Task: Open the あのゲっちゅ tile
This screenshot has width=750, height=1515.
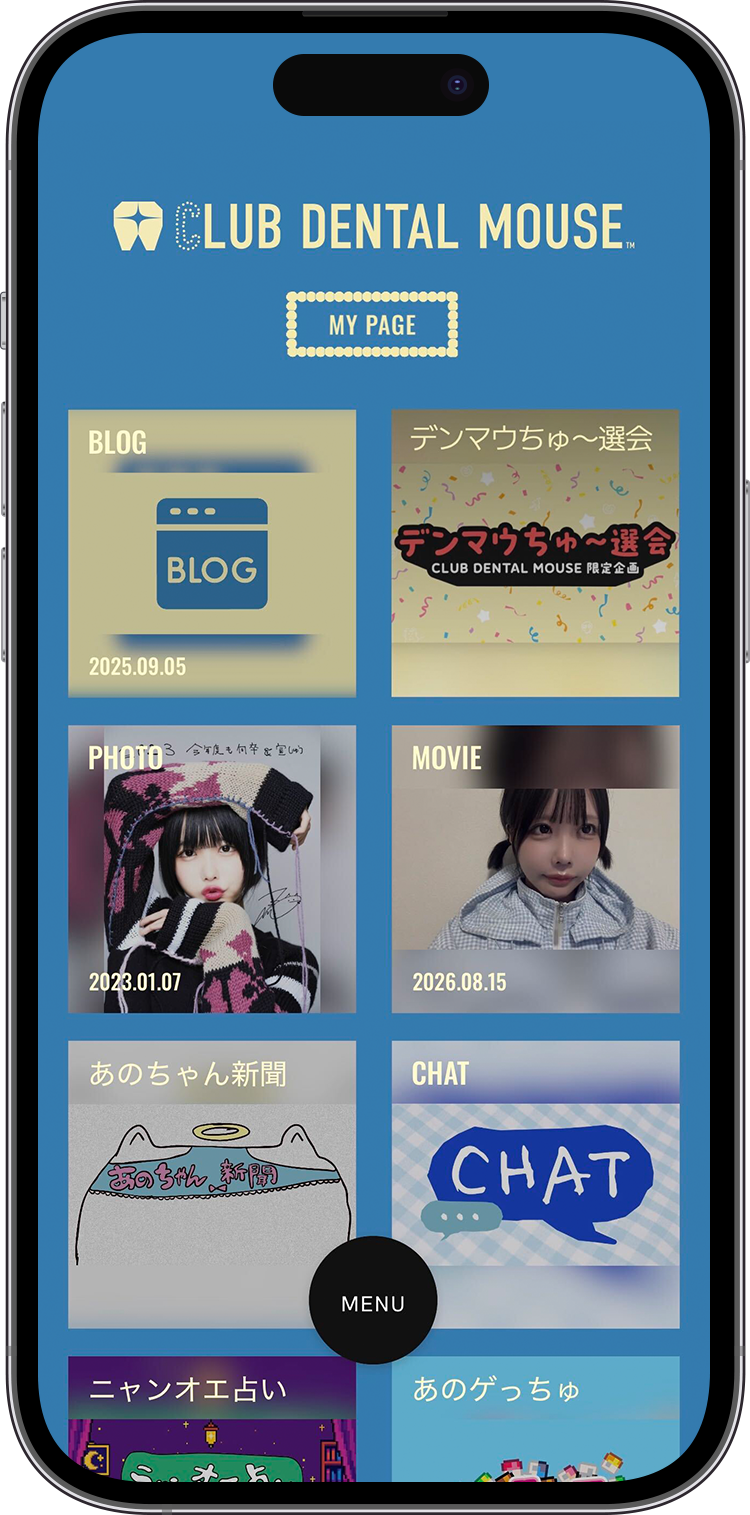Action: click(535, 1419)
